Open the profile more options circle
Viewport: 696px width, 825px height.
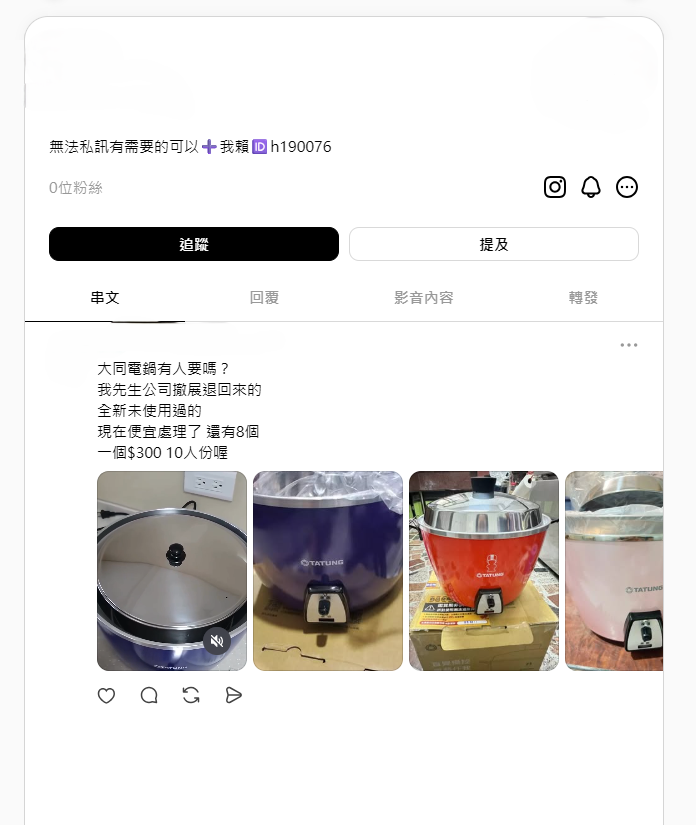pyautogui.click(x=627, y=187)
